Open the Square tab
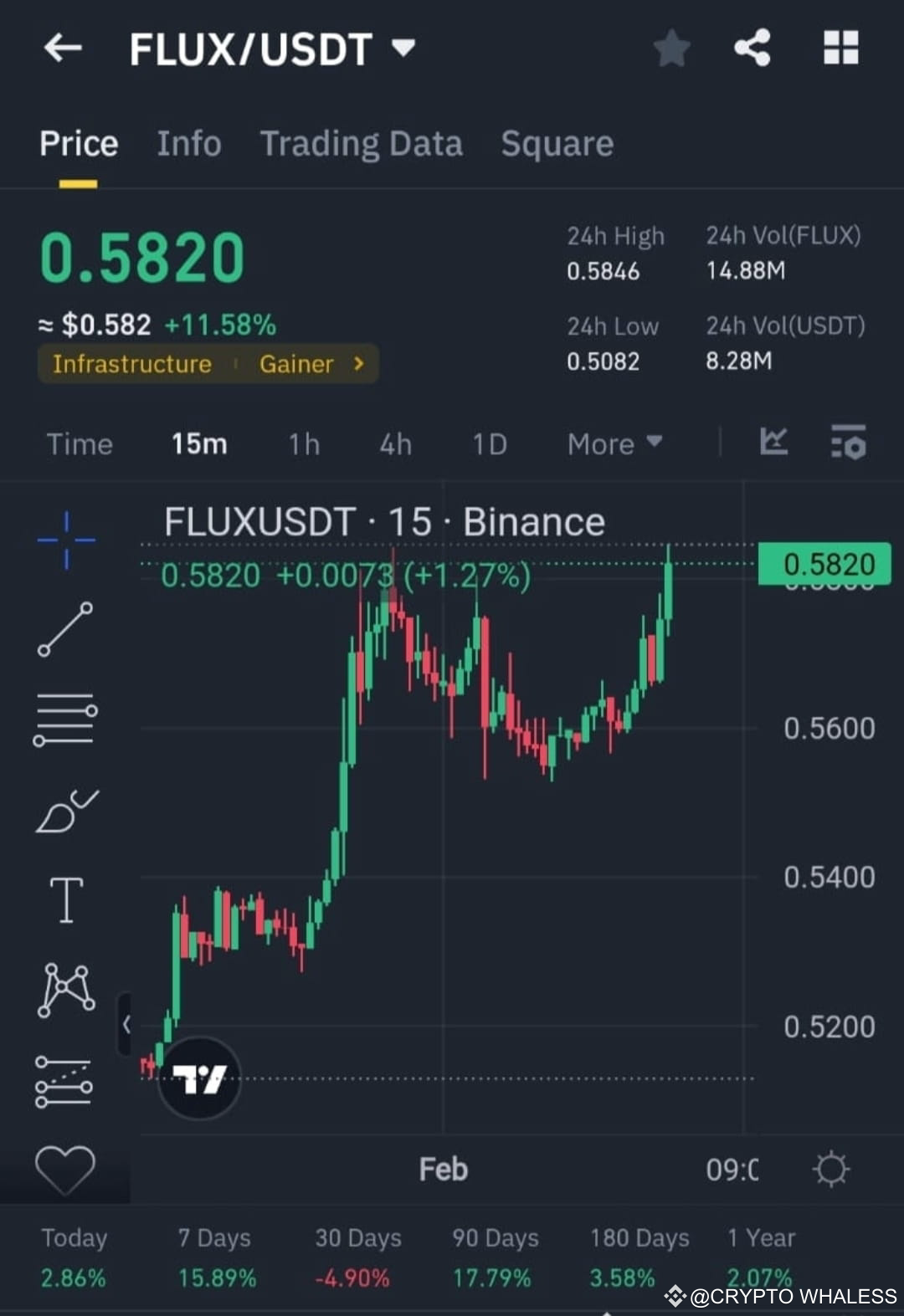Screen dimensions: 904x1316 pyautogui.click(x=557, y=143)
